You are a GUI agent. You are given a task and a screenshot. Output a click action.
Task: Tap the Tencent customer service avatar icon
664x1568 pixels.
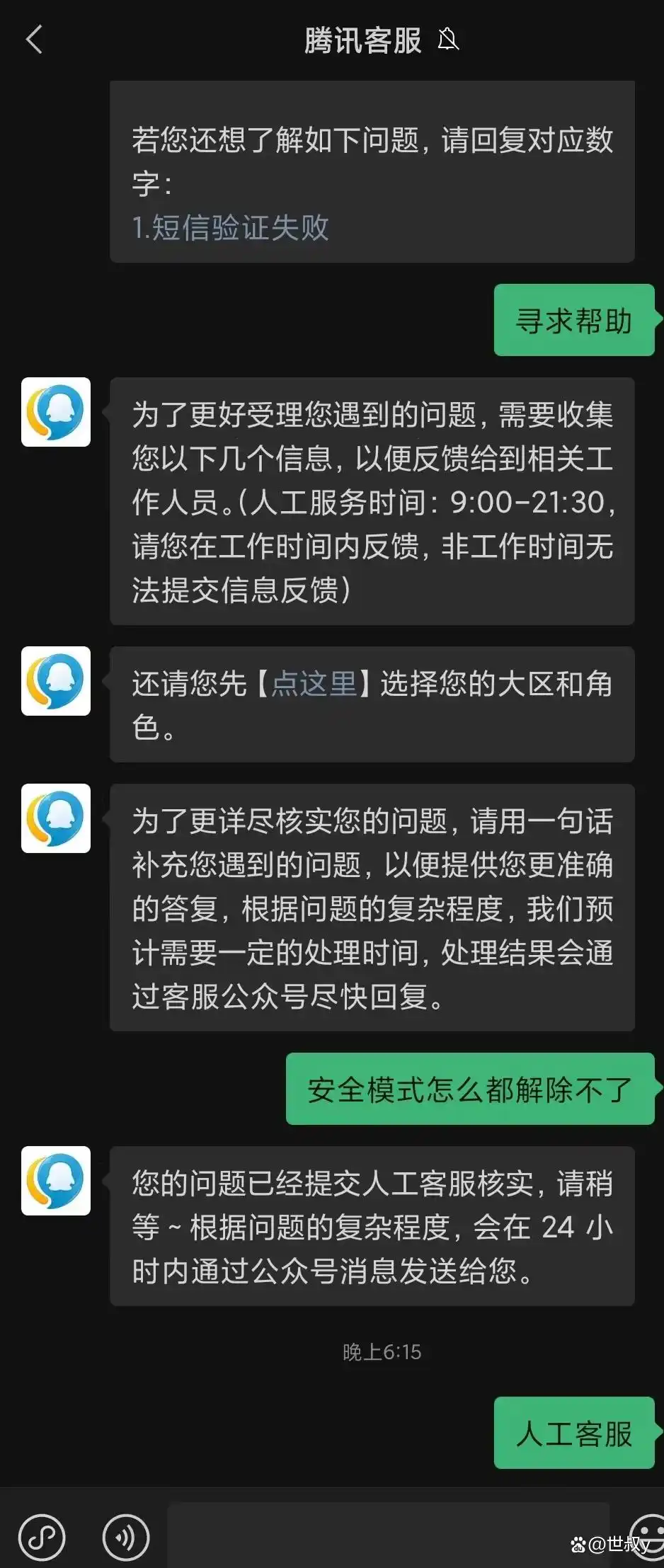click(57, 413)
